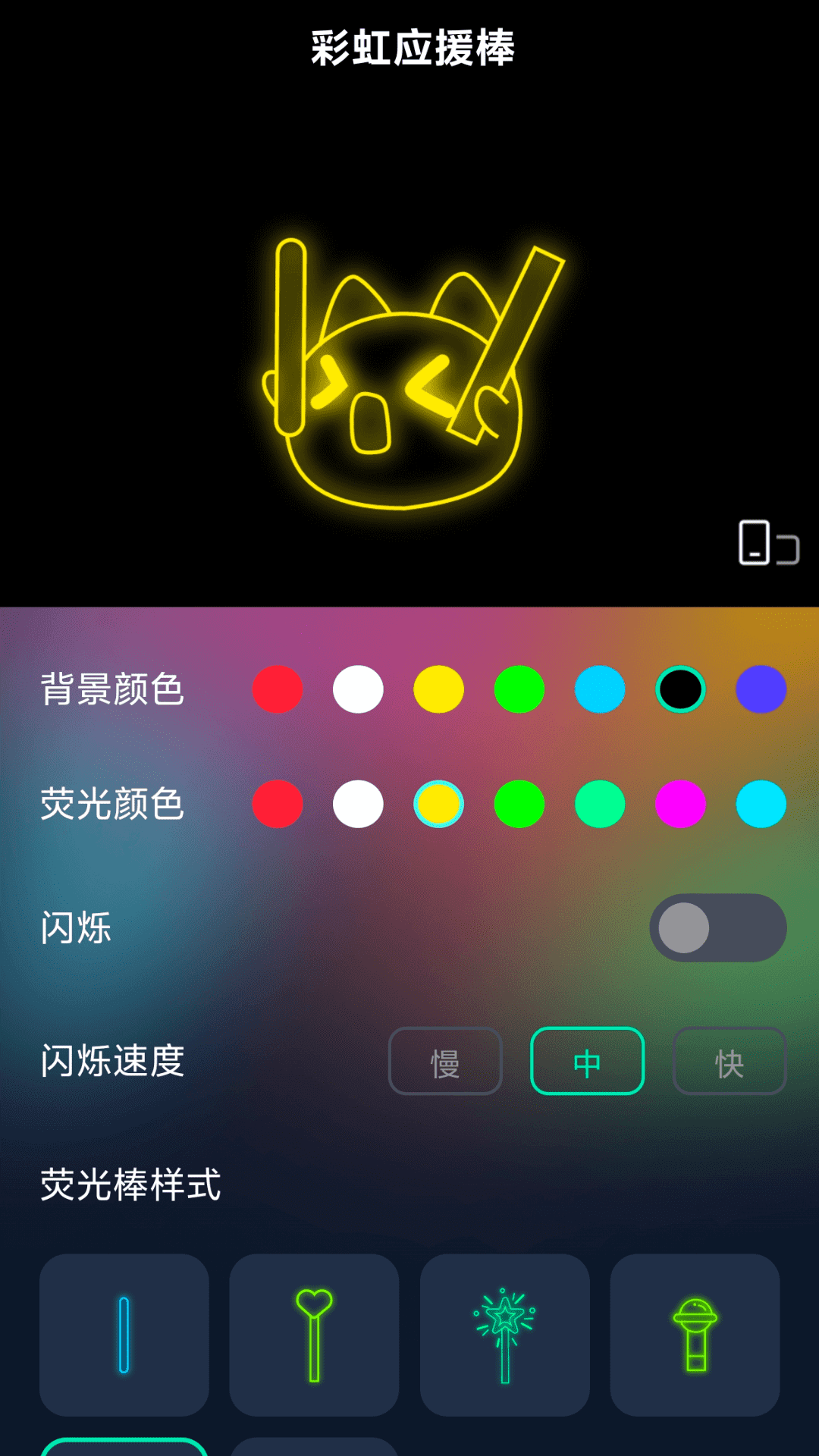
Task: Choose black as the background color
Action: point(679,689)
